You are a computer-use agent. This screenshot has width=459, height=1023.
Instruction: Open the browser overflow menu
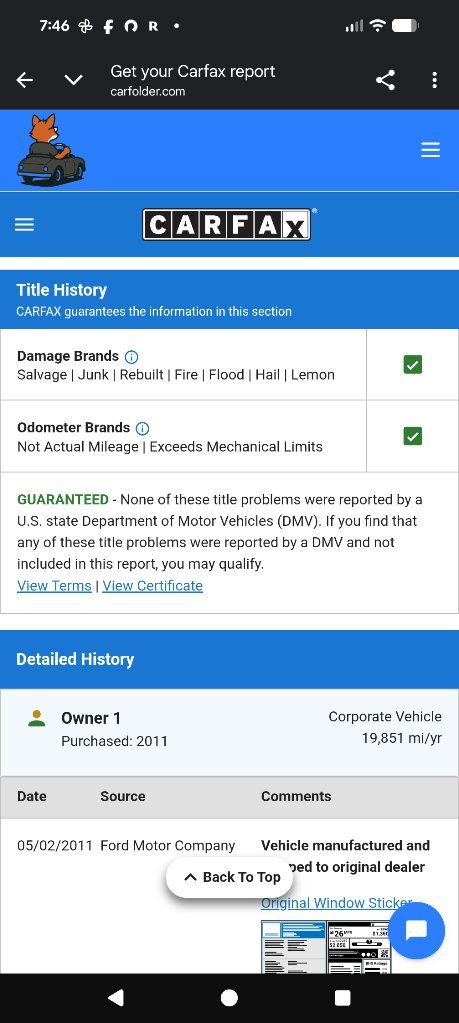[434, 80]
